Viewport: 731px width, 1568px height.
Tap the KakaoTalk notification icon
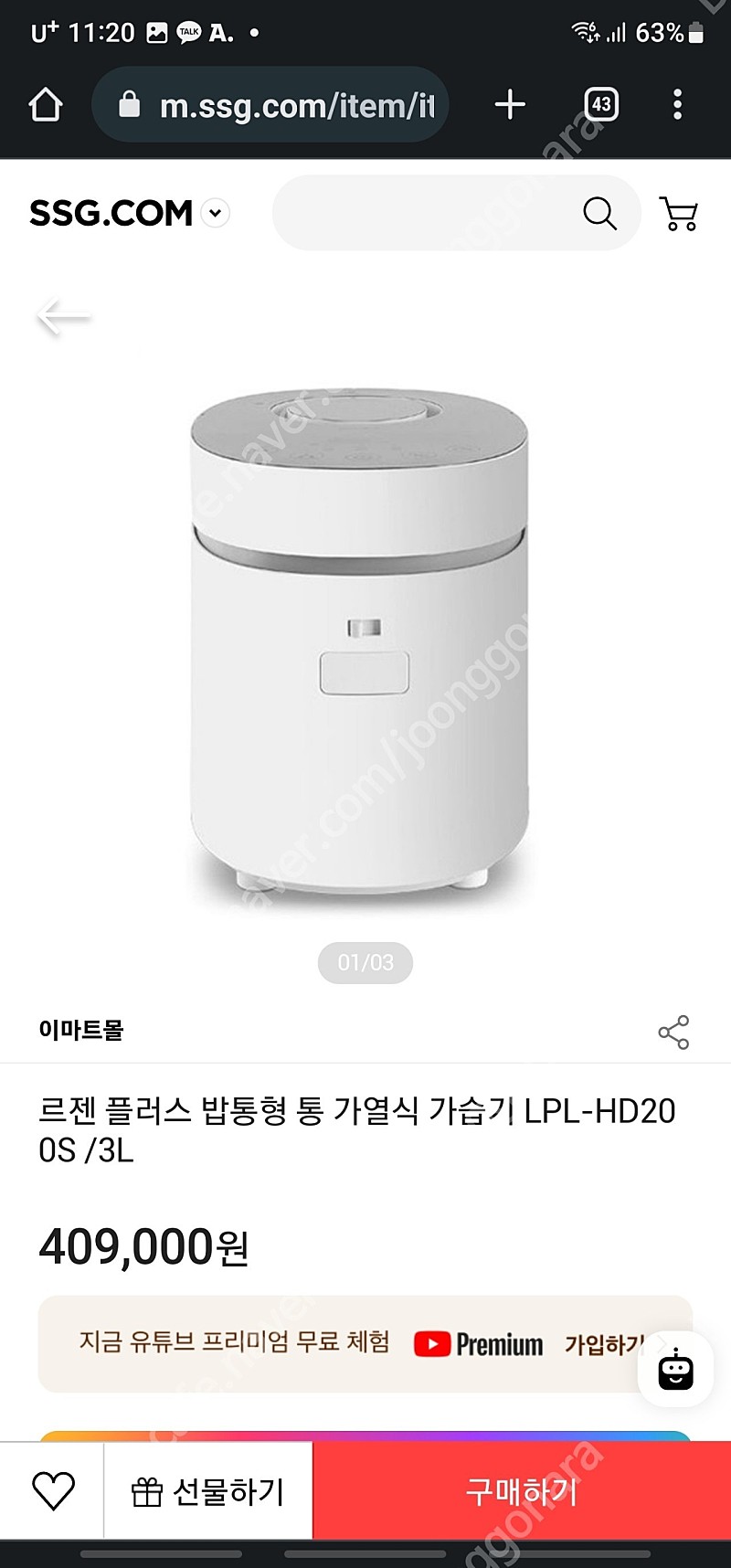click(x=188, y=30)
